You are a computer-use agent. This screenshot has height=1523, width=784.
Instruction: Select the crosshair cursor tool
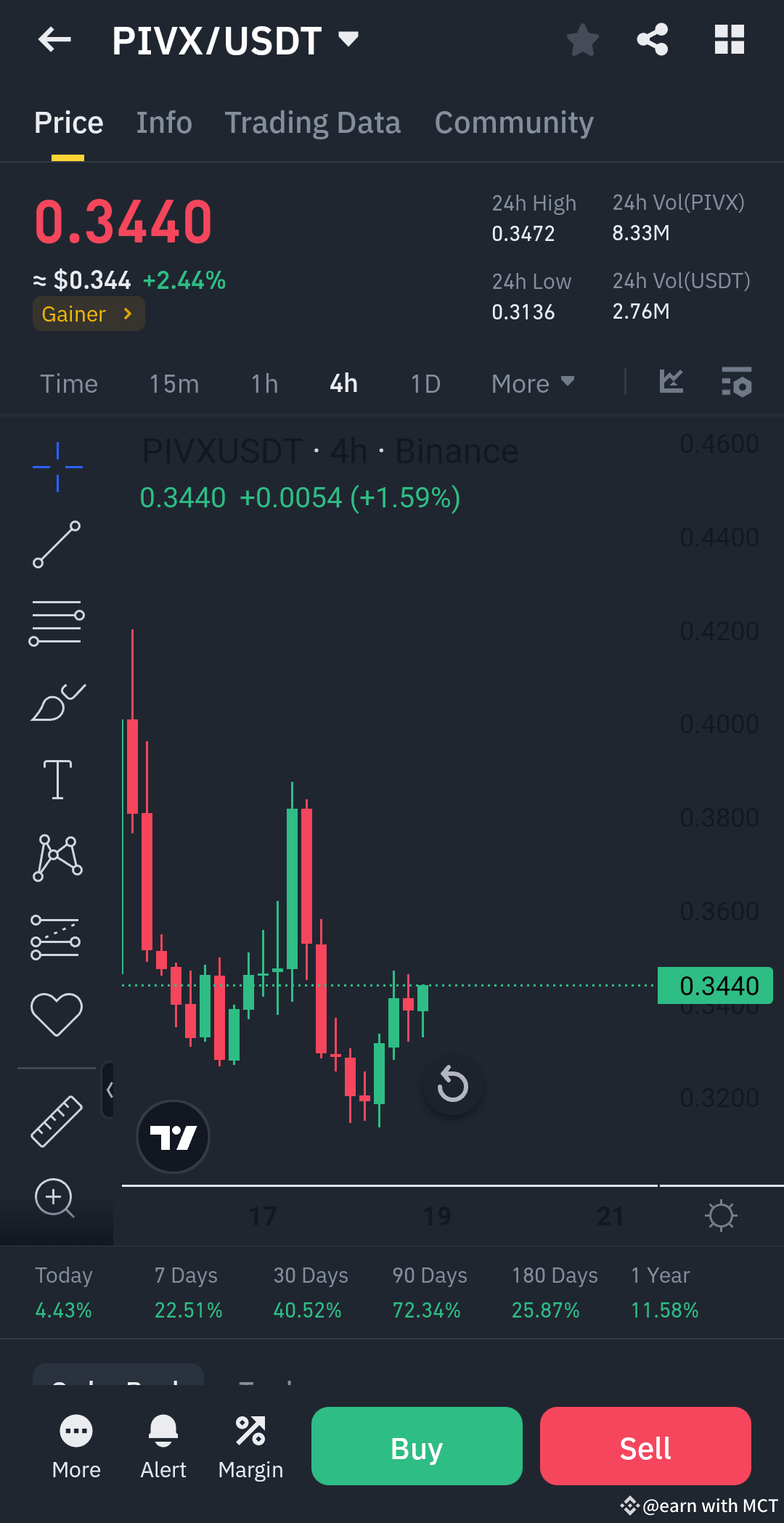tap(57, 467)
